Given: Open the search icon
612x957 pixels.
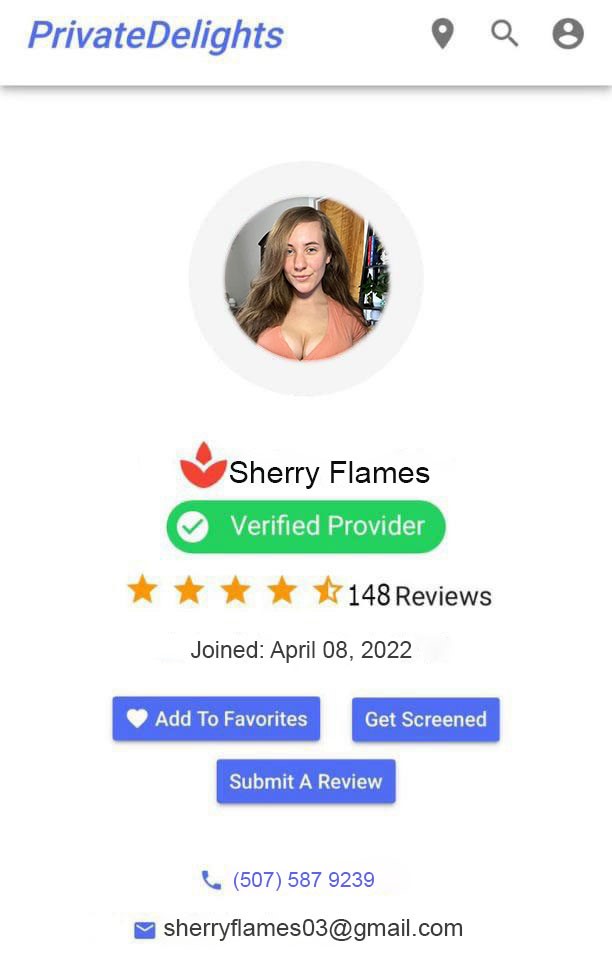Looking at the screenshot, I should (x=505, y=34).
